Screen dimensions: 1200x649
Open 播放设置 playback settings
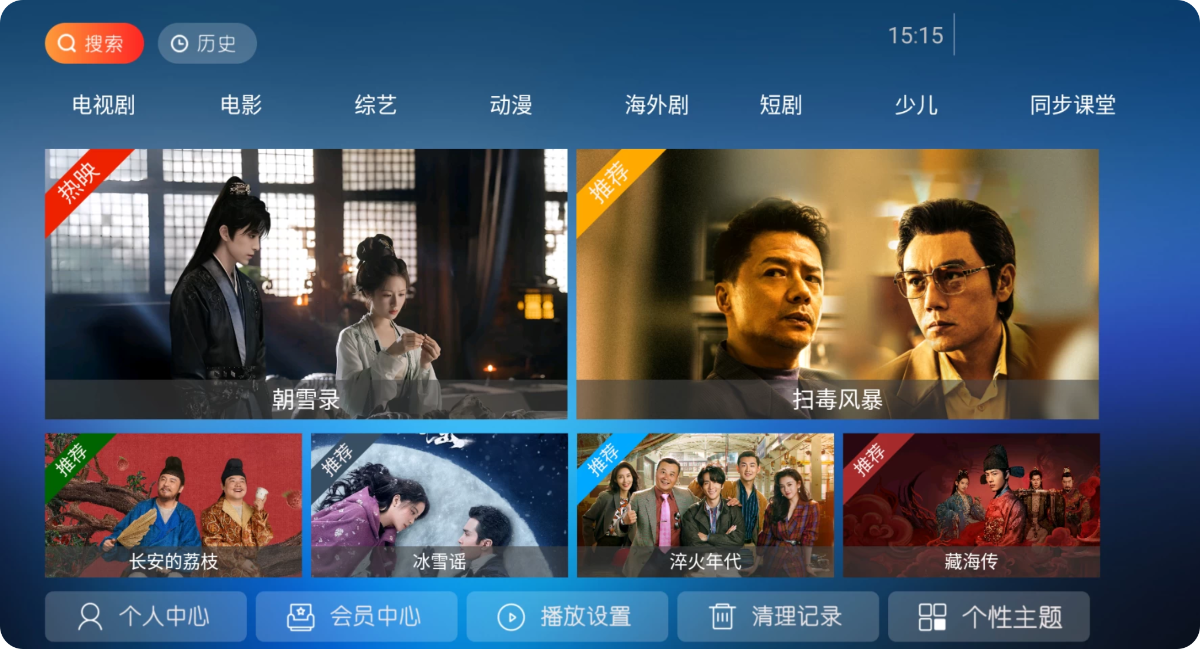tap(567, 617)
